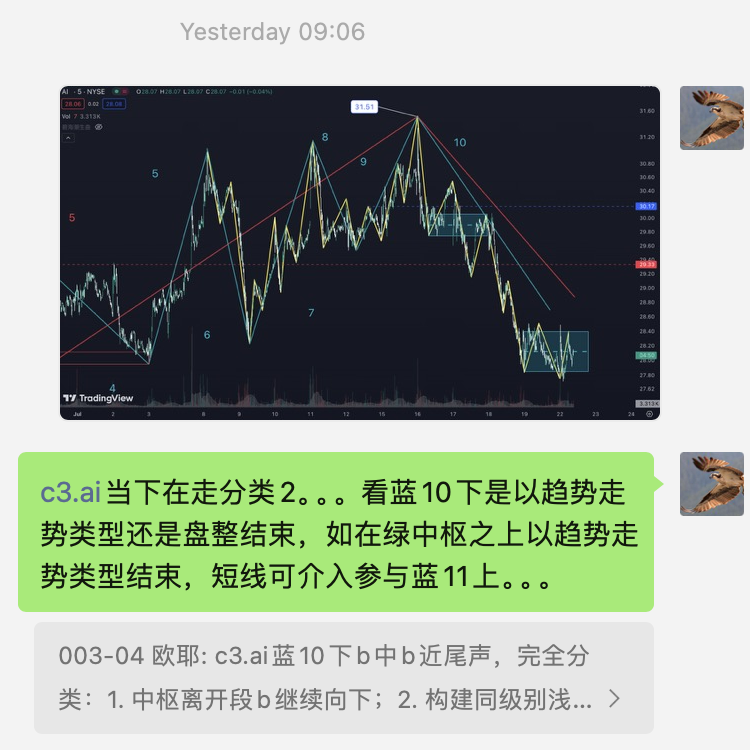Tap the c3.ai link in the message

pos(72,492)
